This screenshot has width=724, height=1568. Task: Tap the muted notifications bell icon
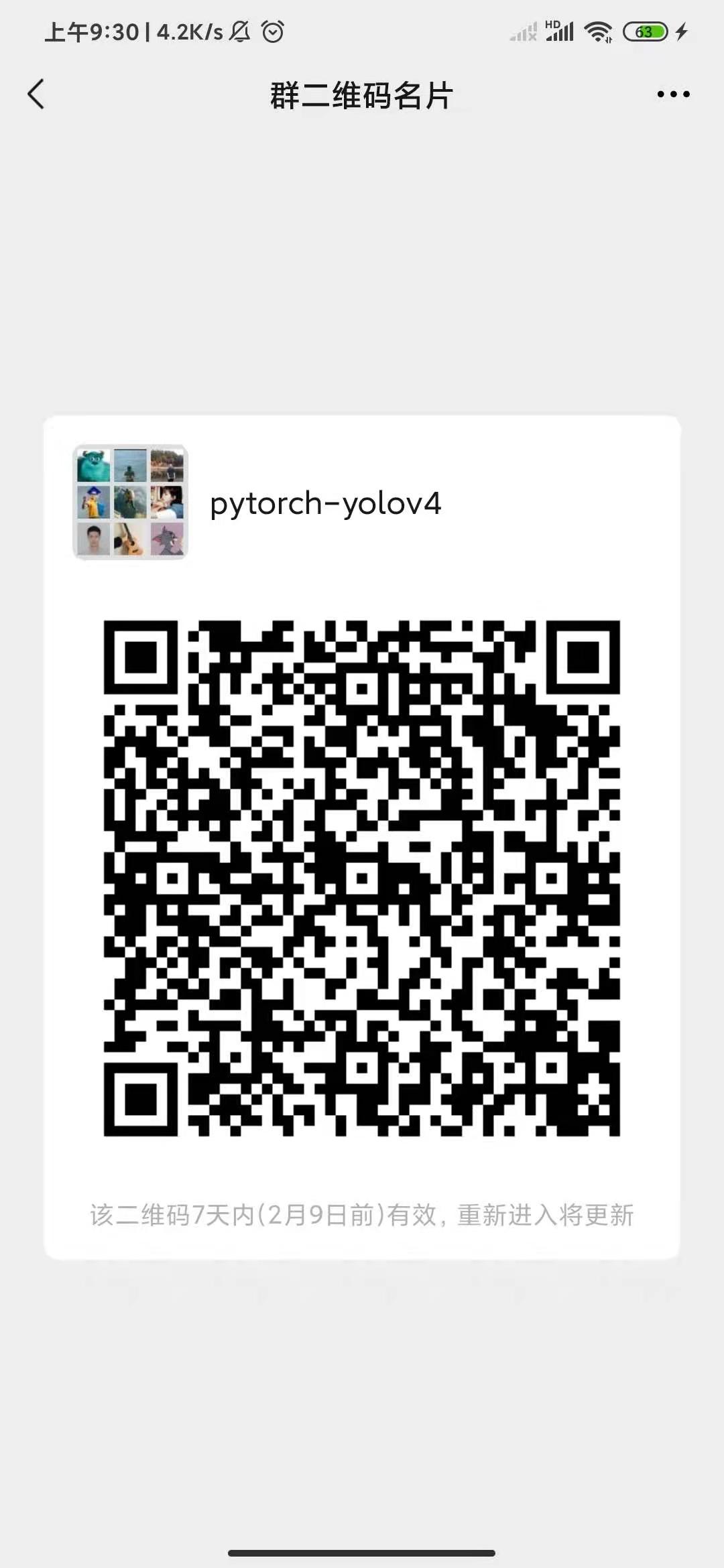click(x=238, y=31)
